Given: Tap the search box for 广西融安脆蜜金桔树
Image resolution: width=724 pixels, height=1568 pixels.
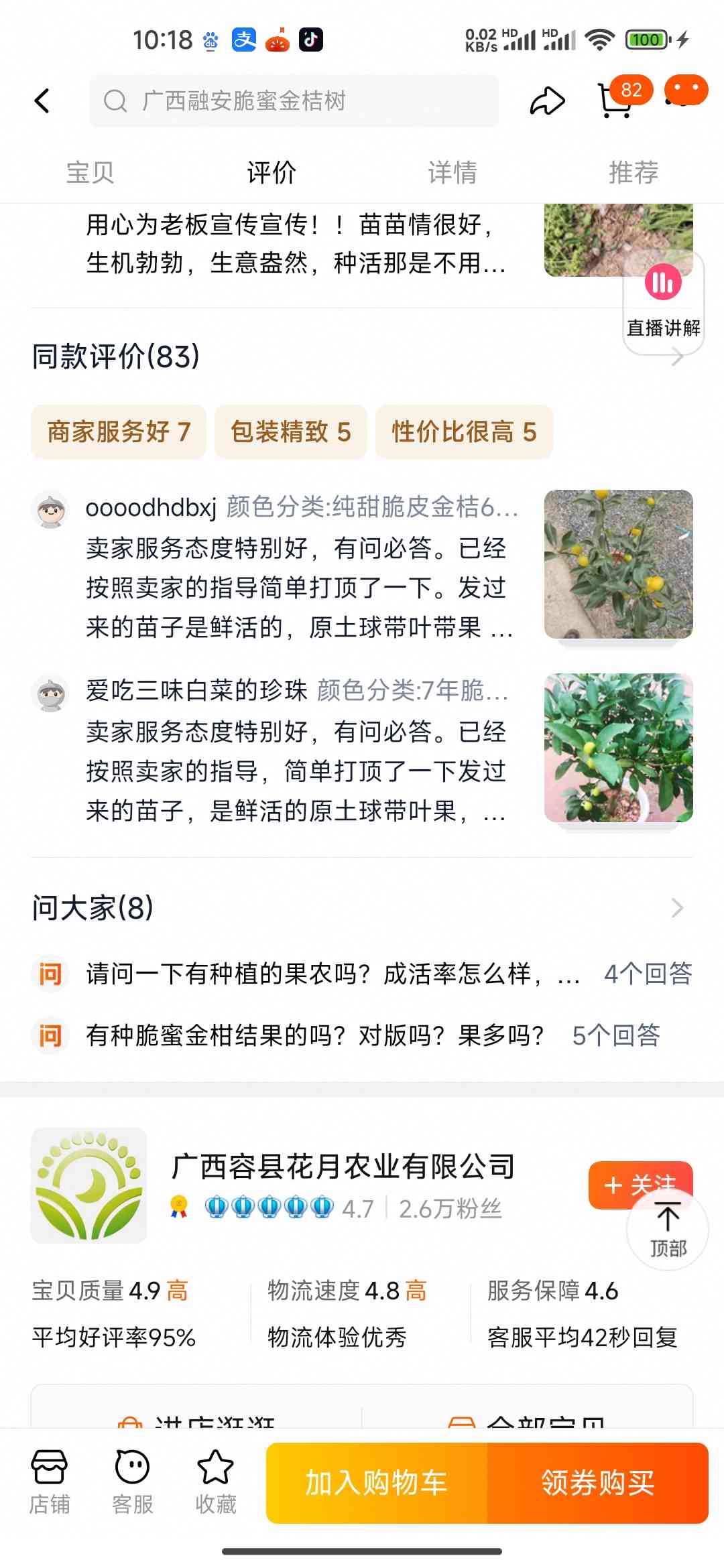Looking at the screenshot, I should pos(294,101).
